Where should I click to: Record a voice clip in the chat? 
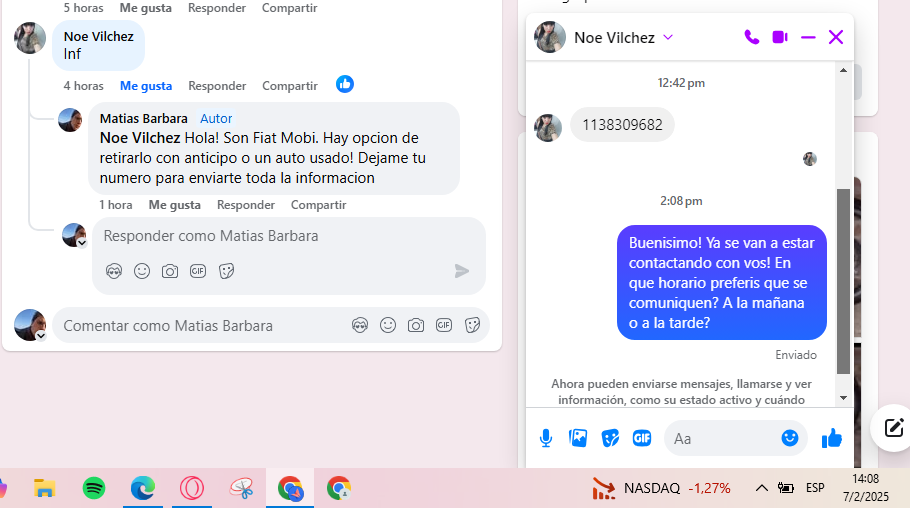[x=546, y=438]
